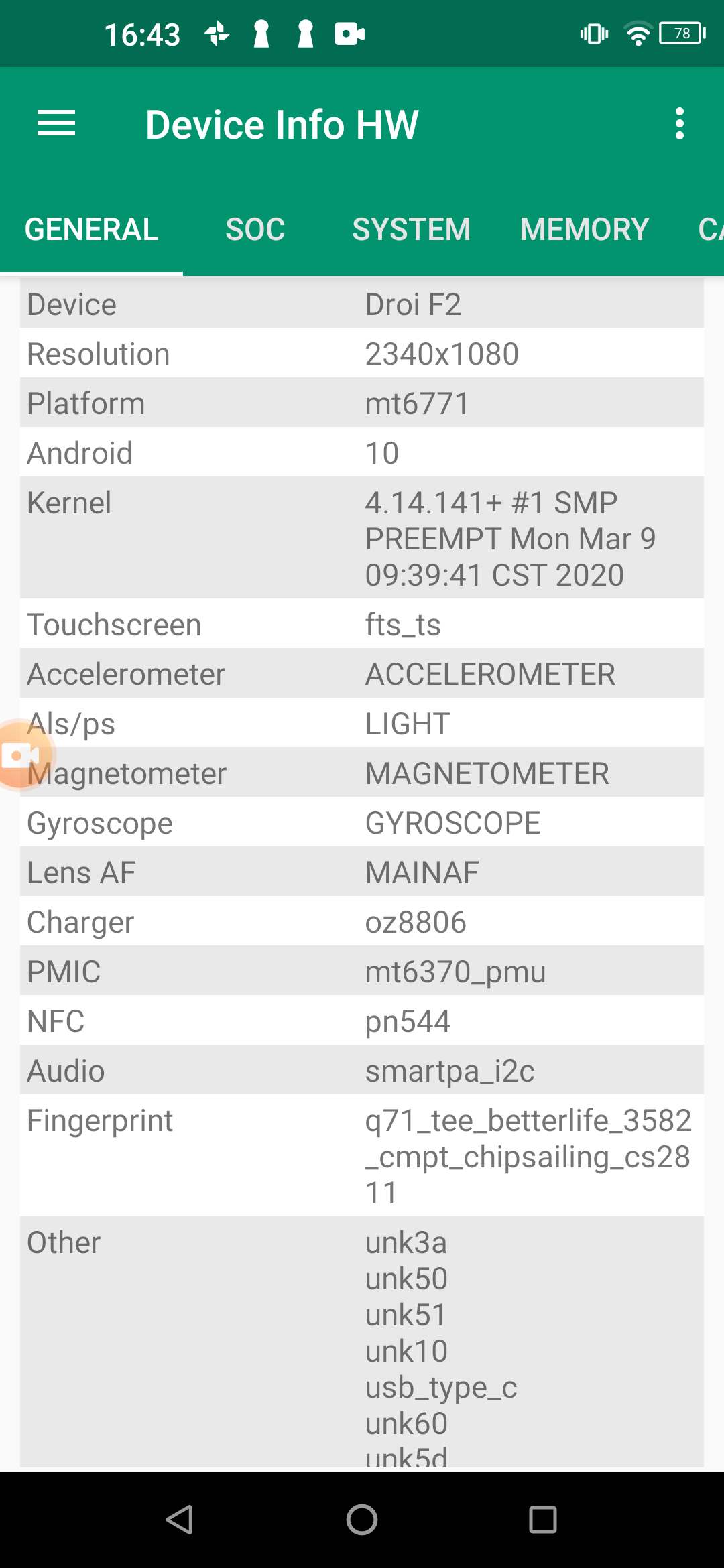Open the three-dot overflow menu

click(679, 124)
